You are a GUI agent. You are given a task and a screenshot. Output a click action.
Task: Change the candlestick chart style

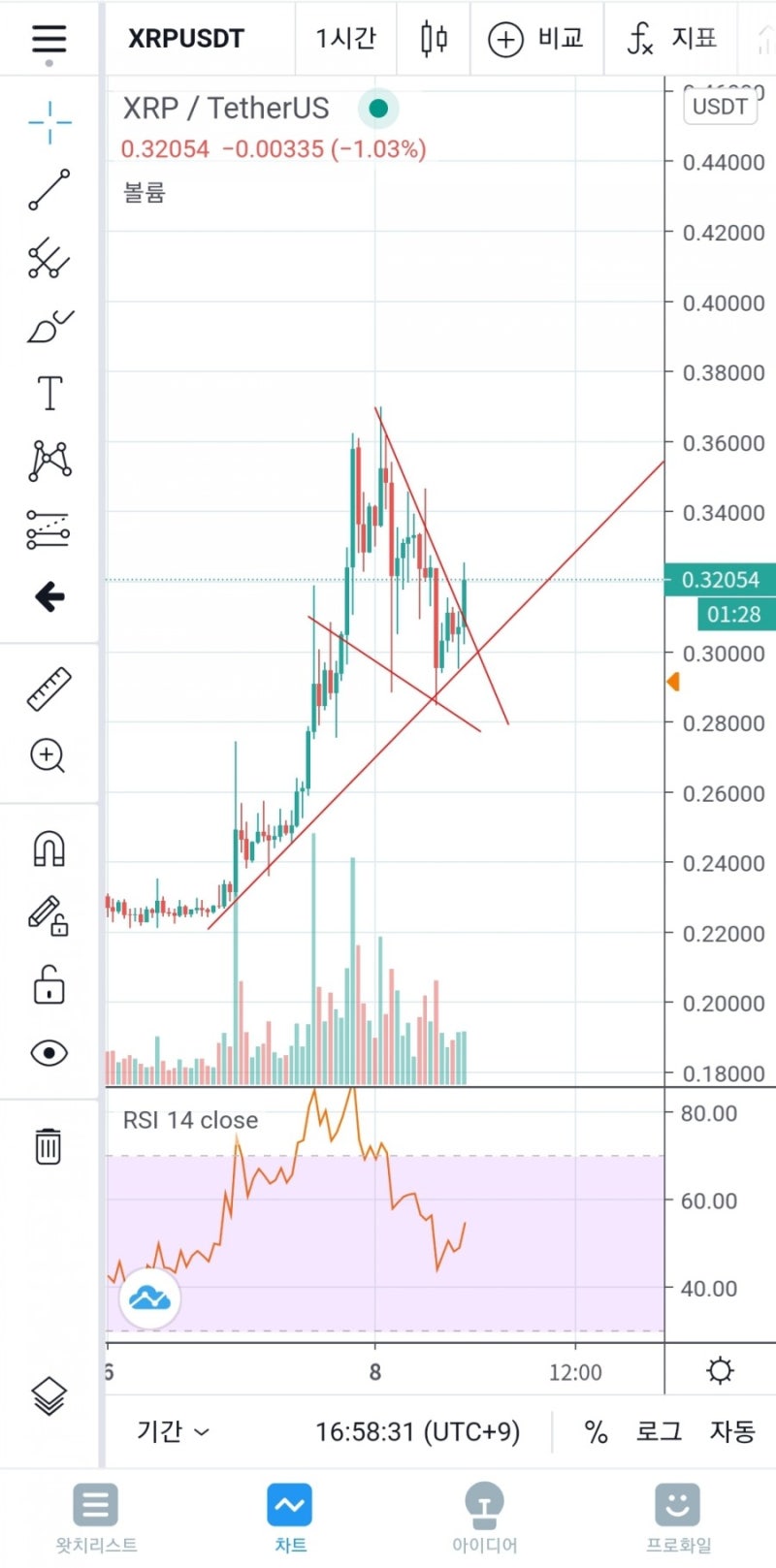(434, 39)
